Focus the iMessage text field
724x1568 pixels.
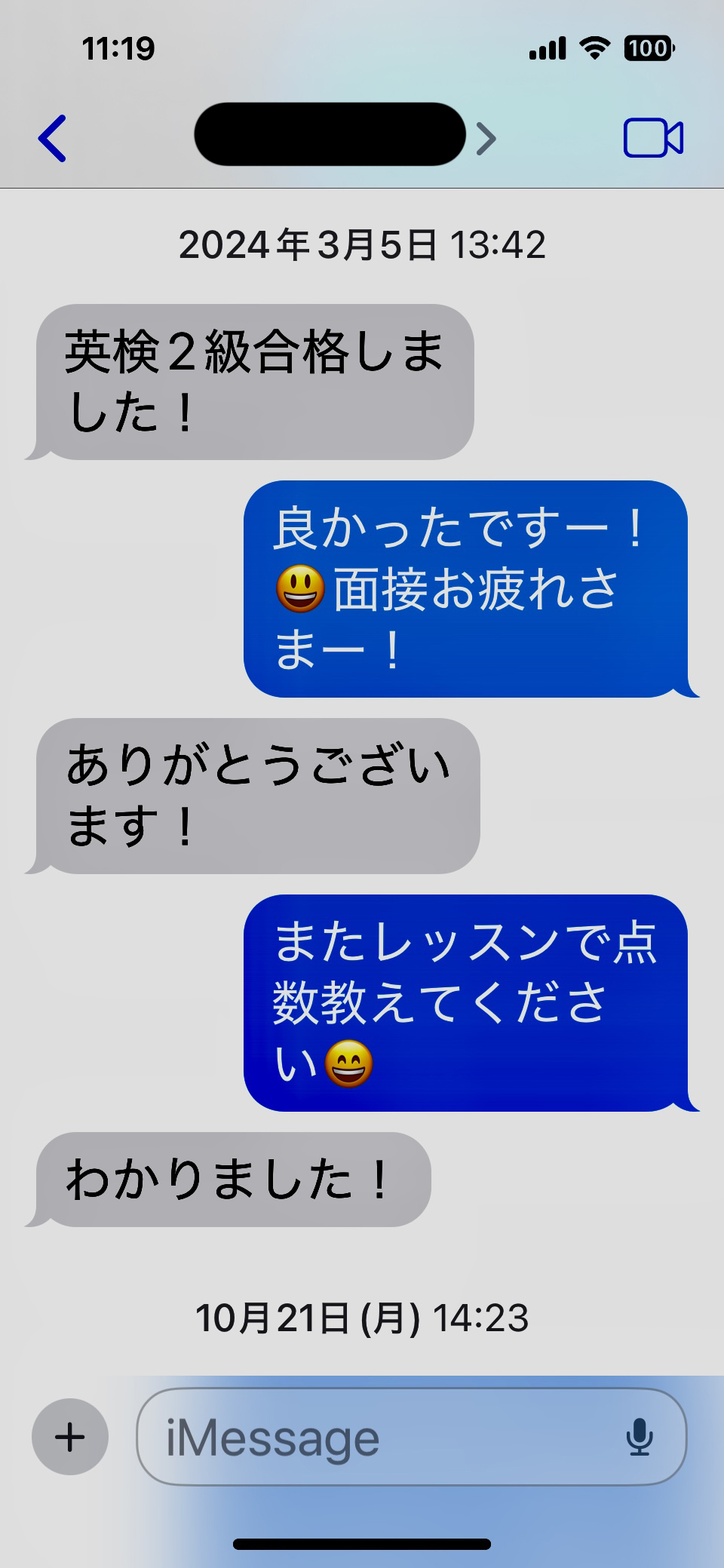click(x=377, y=1438)
